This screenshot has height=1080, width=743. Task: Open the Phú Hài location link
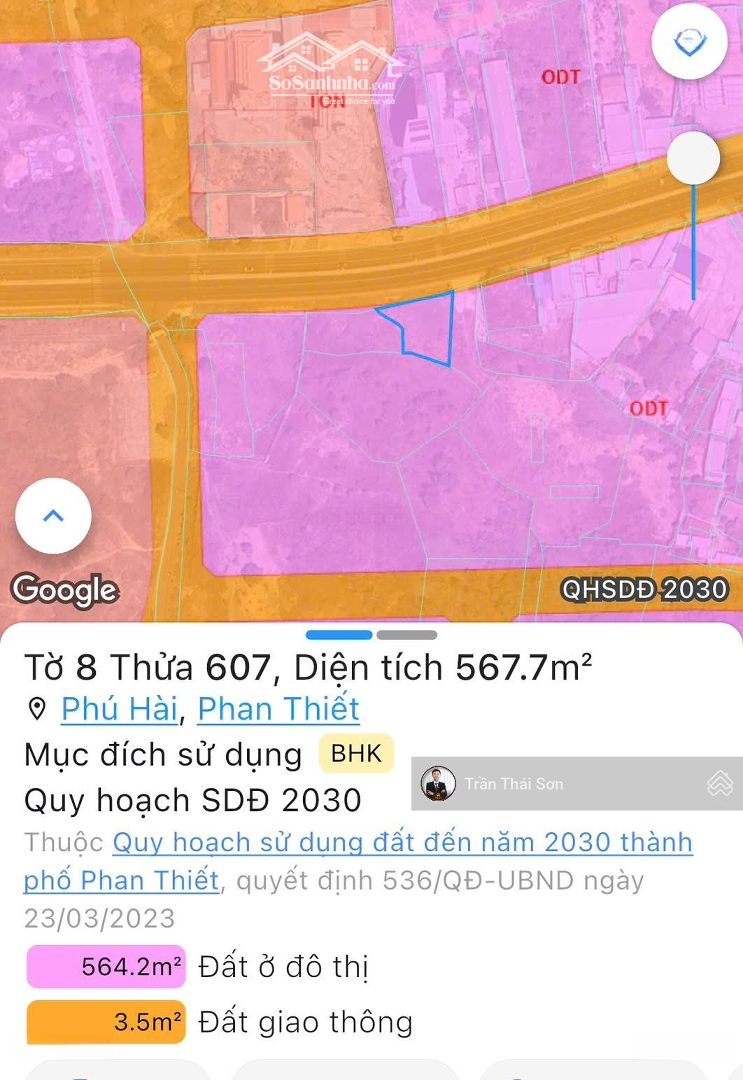tap(119, 709)
